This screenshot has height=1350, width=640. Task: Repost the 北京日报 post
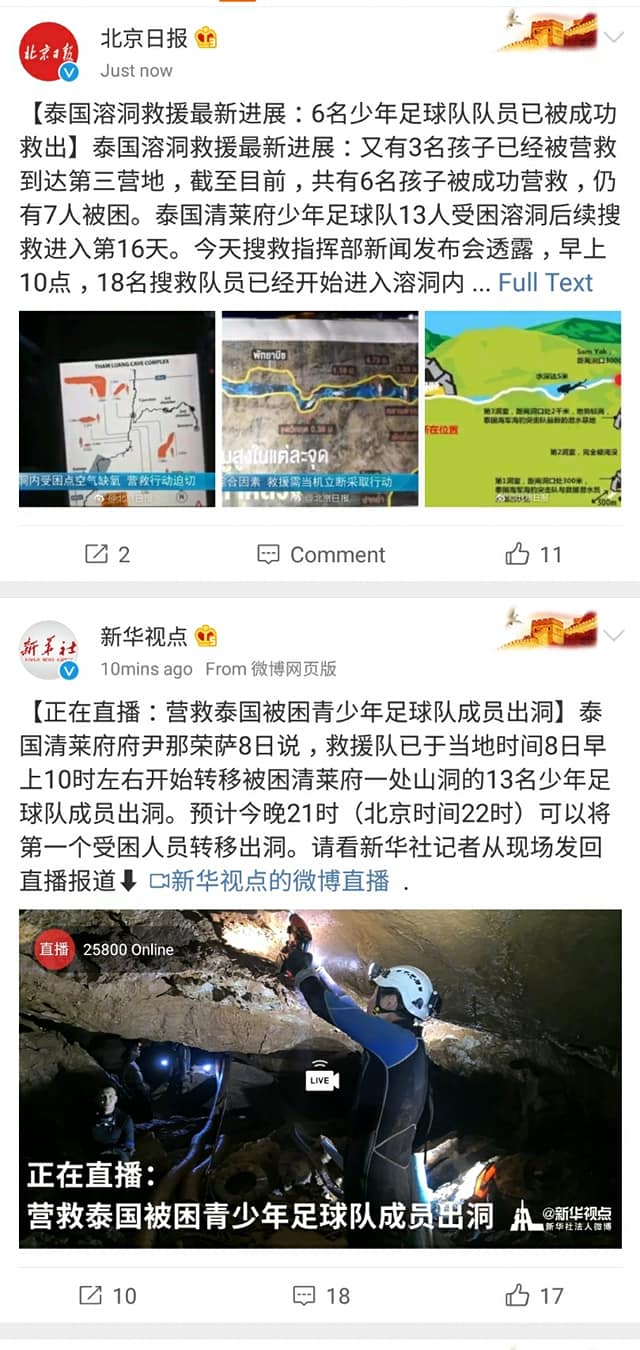point(108,554)
